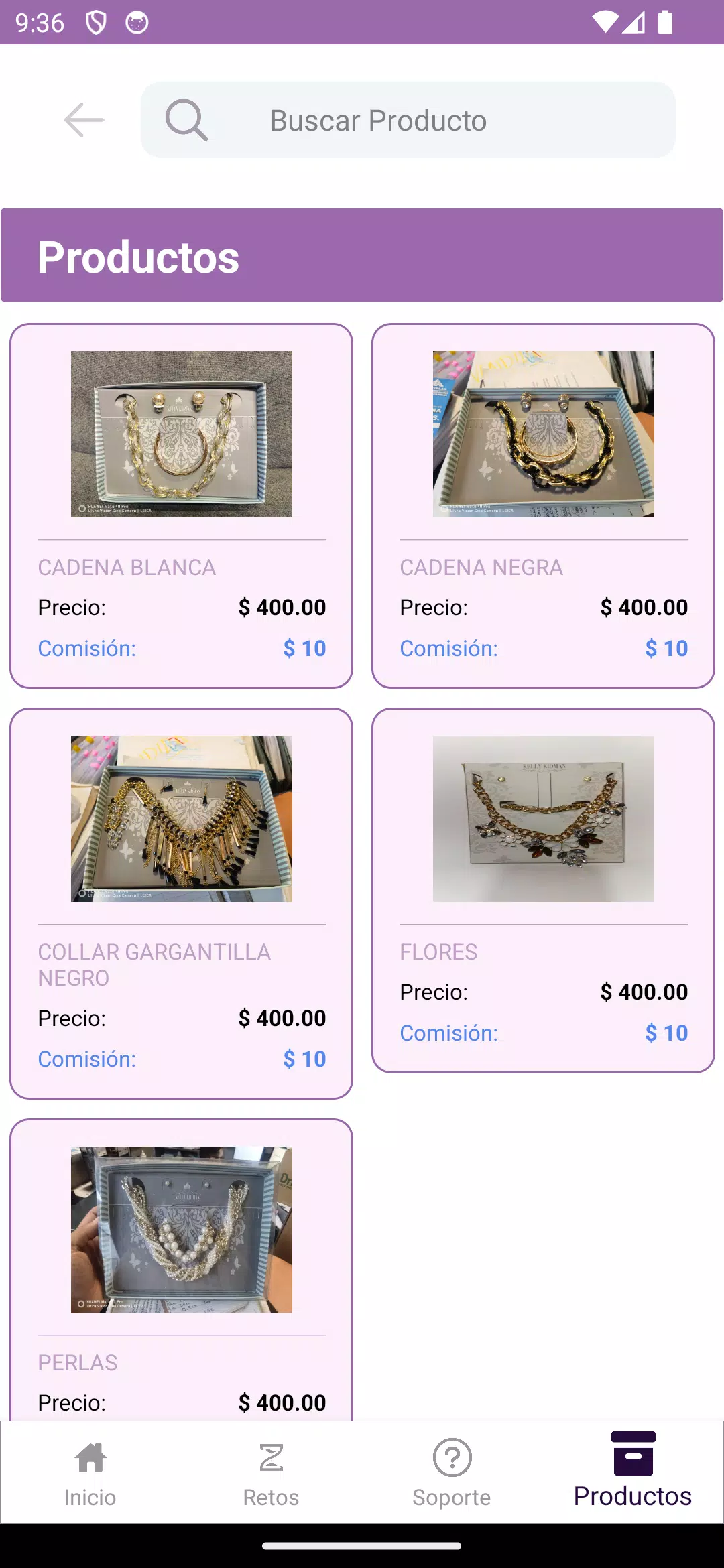Viewport: 724px width, 1568px height.
Task: View the COLLAR GARGANTILLA NEGRO product
Action: click(181, 903)
